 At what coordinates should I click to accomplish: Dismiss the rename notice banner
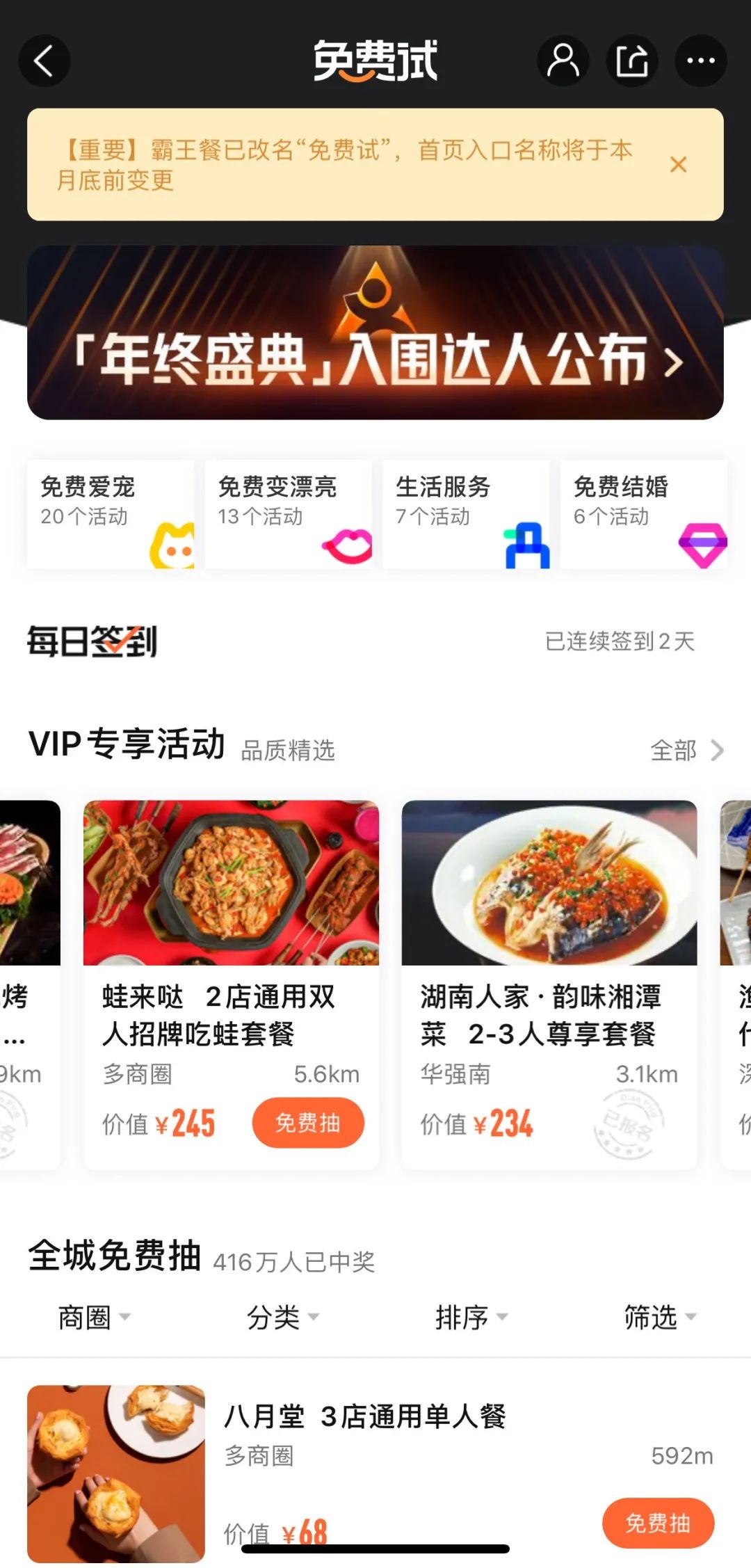pos(679,166)
